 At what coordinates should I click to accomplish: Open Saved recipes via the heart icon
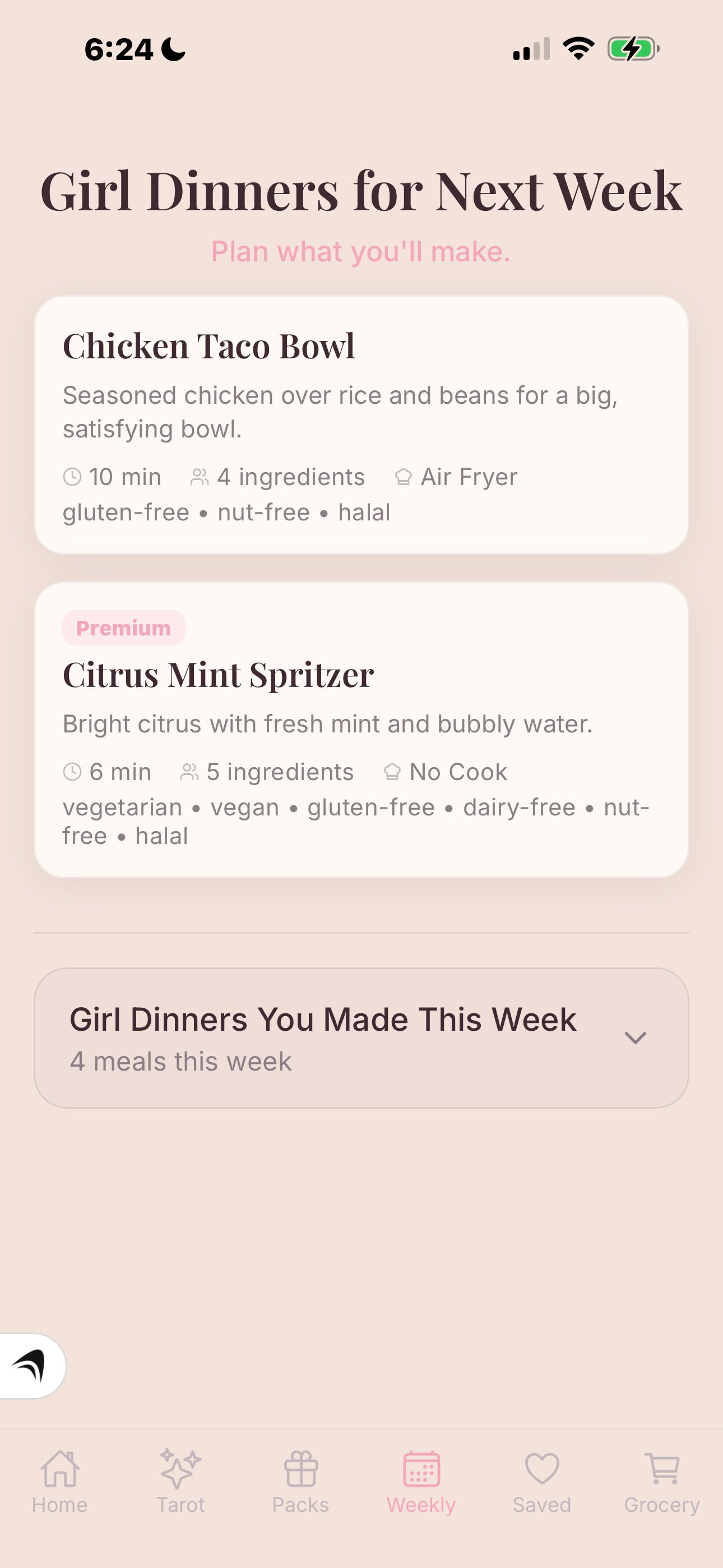pos(541,1468)
